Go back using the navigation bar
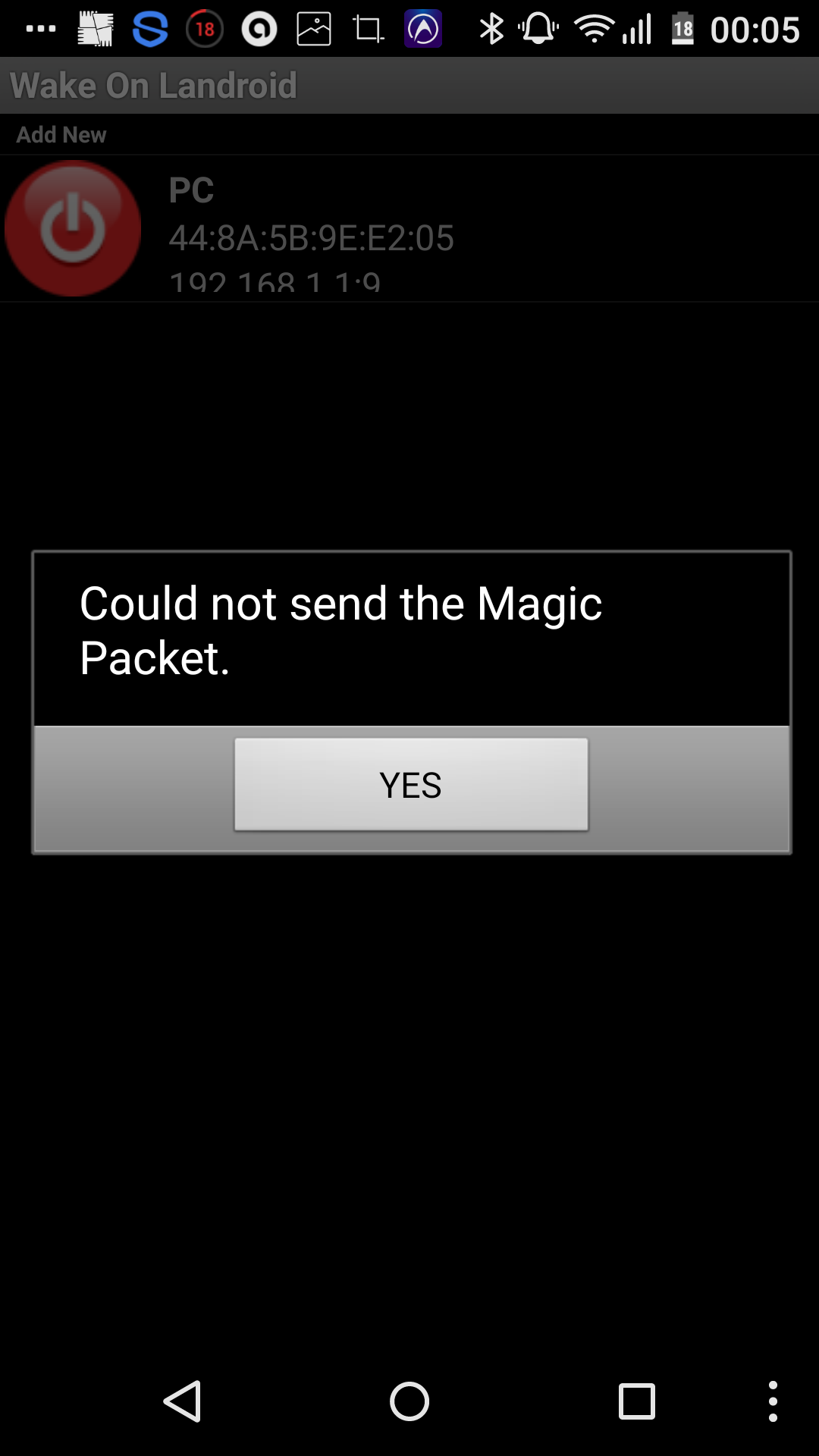This screenshot has width=819, height=1456. coord(183,1401)
